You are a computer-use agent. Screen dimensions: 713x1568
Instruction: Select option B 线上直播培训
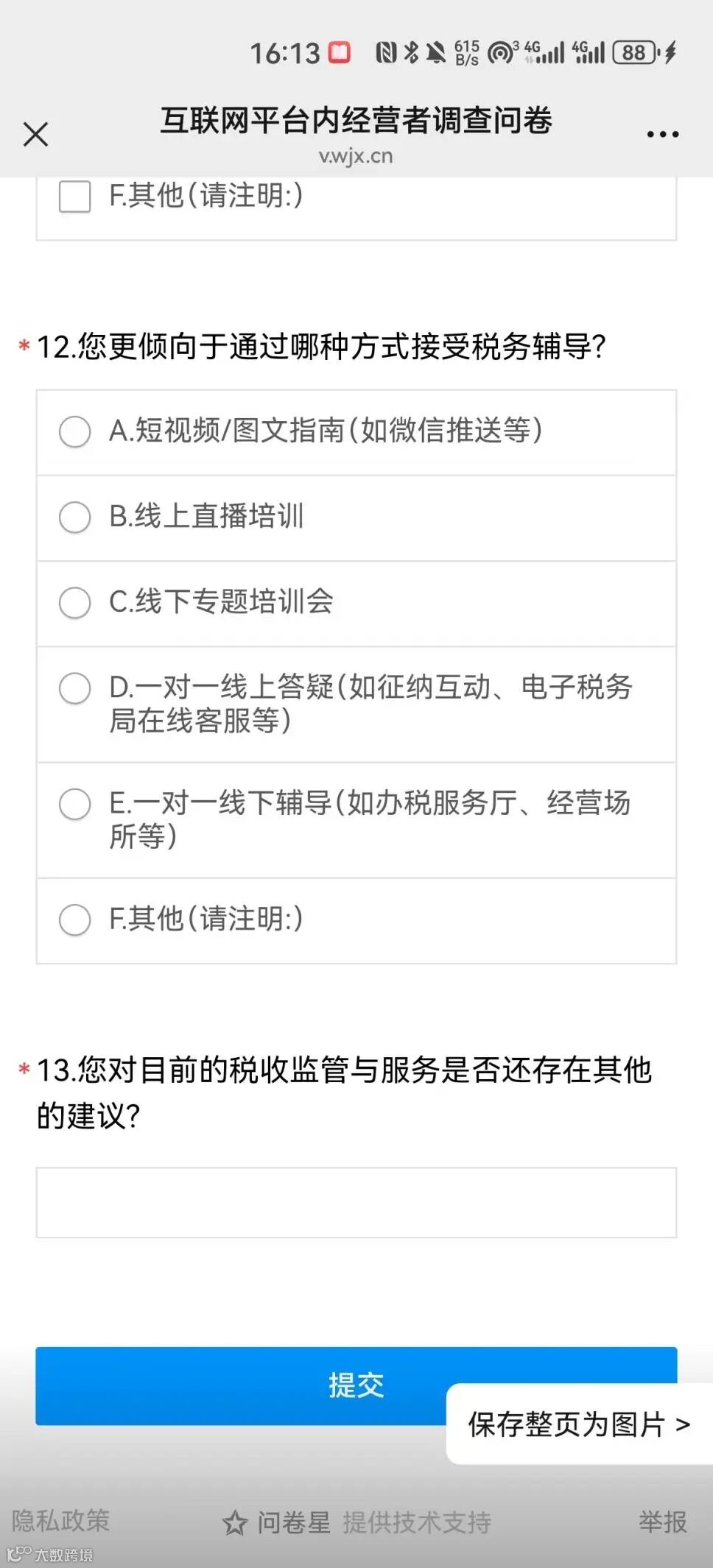point(74,518)
